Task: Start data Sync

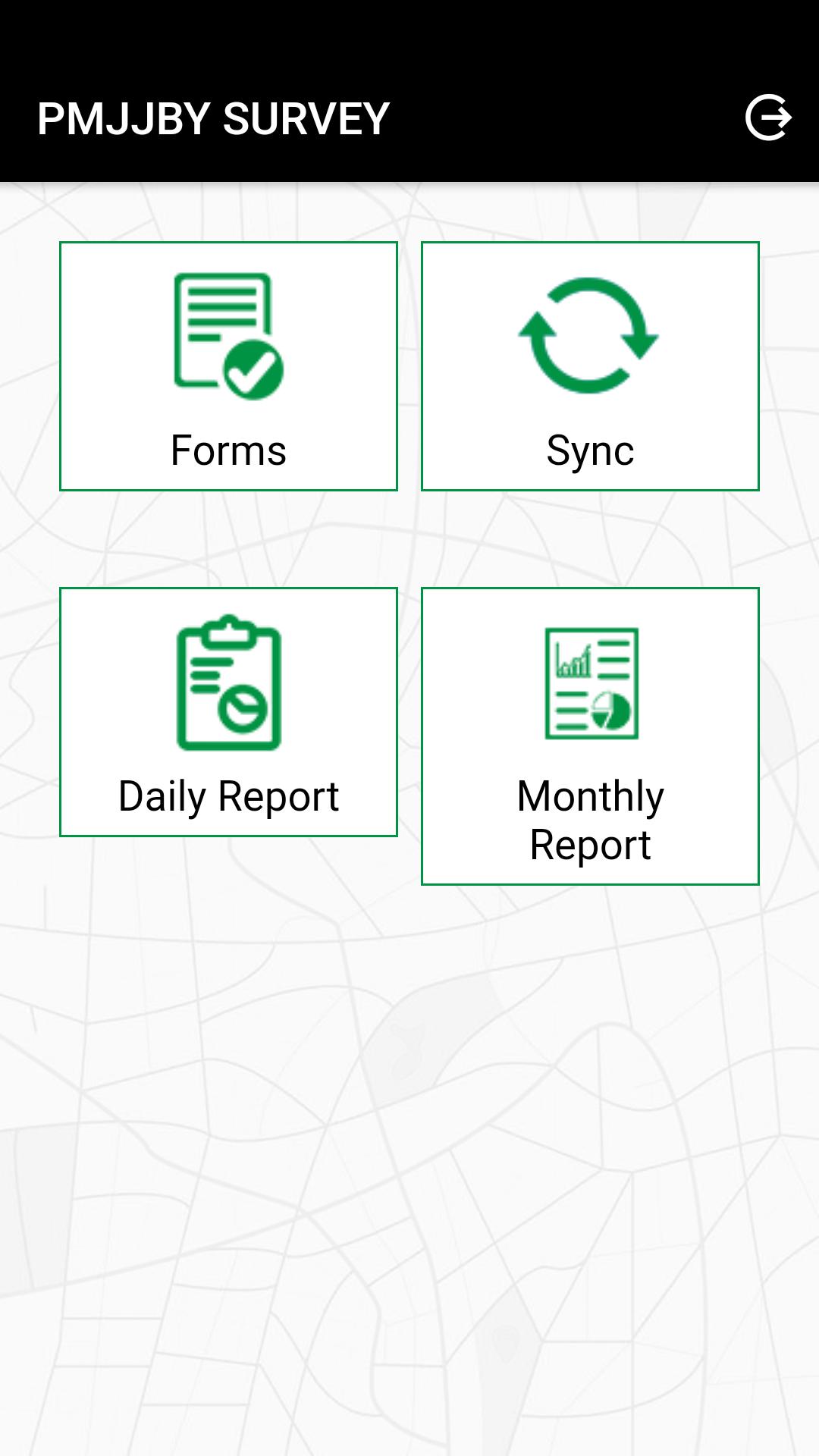Action: pos(590,366)
